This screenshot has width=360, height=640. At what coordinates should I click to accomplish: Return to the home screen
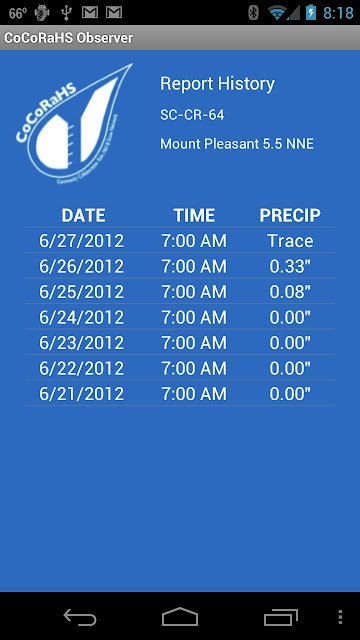180,617
